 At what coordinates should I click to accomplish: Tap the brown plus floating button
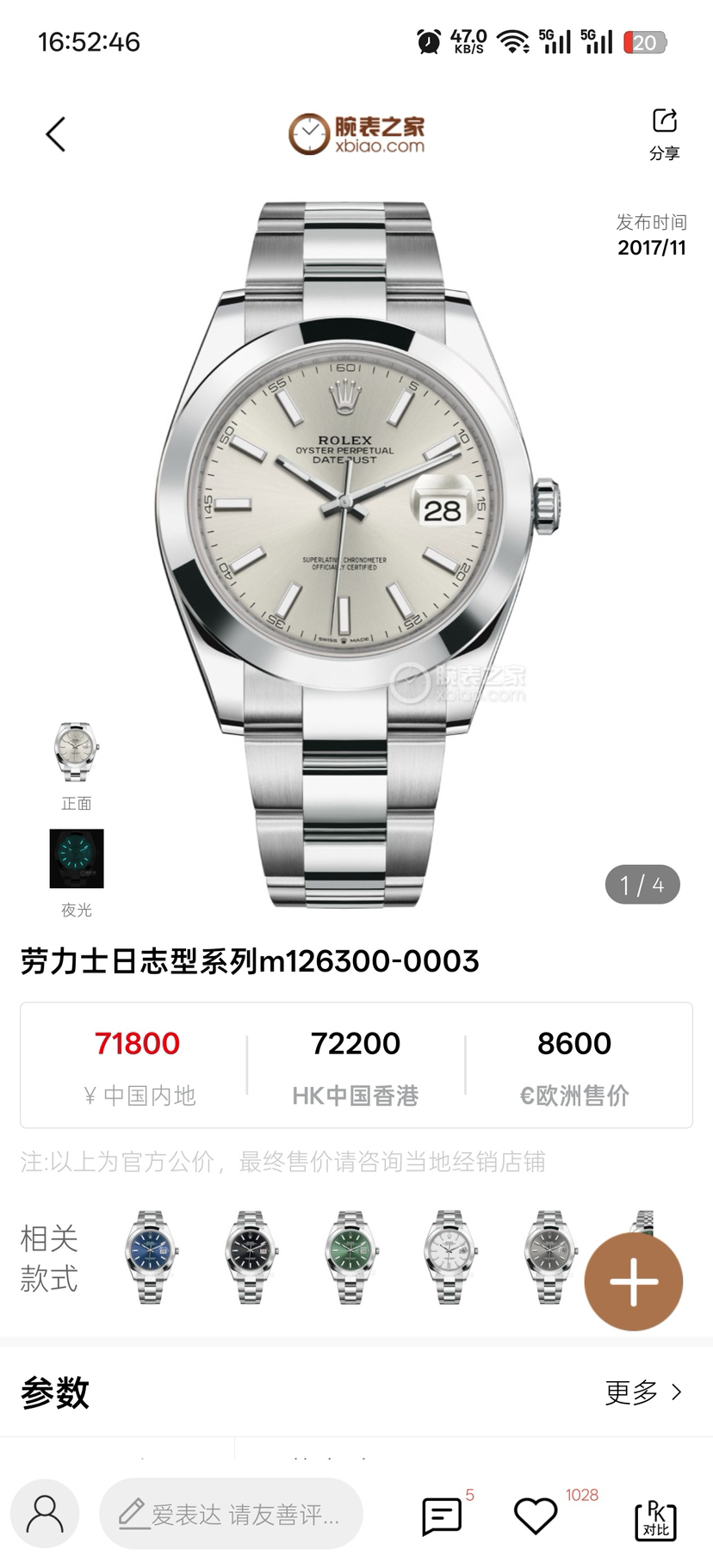tap(633, 1282)
